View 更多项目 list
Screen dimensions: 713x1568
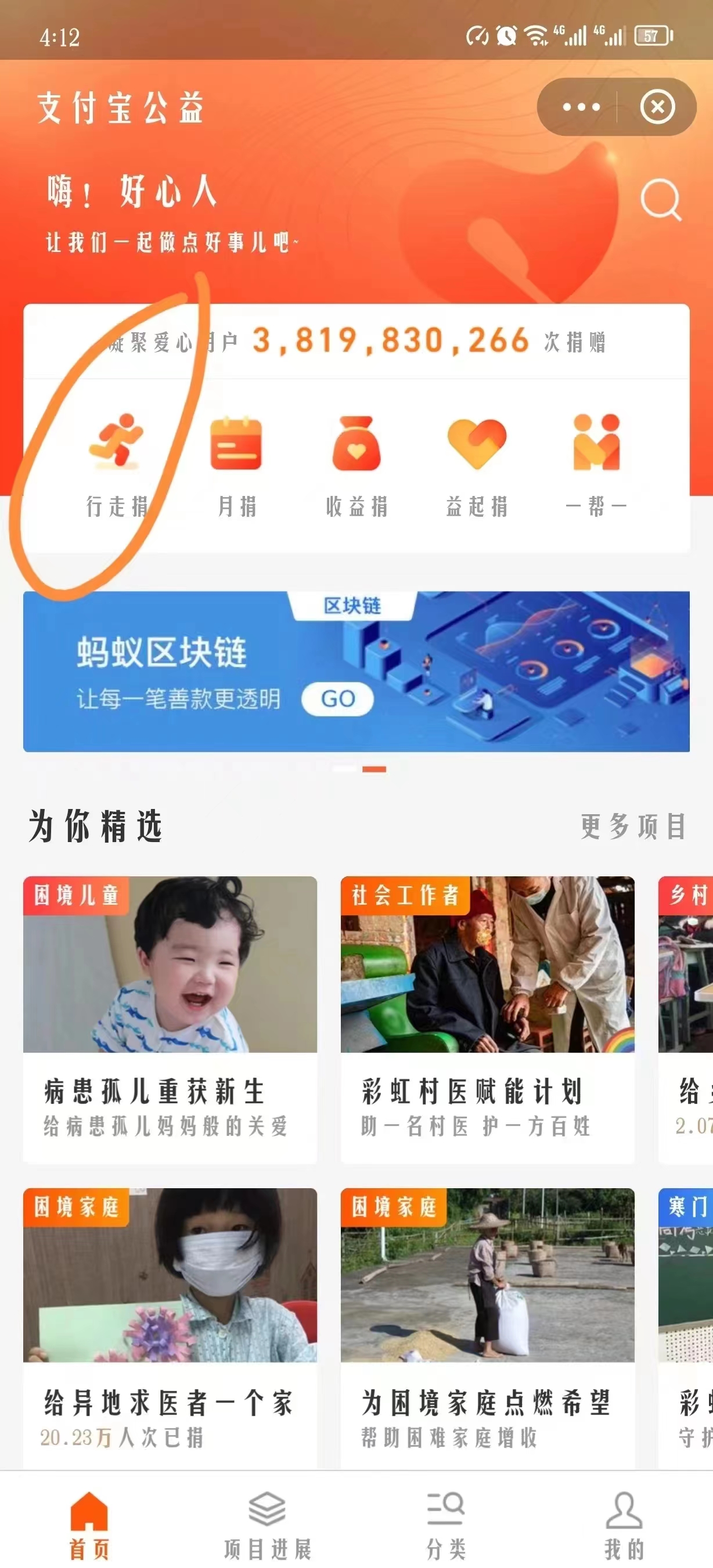point(633,826)
